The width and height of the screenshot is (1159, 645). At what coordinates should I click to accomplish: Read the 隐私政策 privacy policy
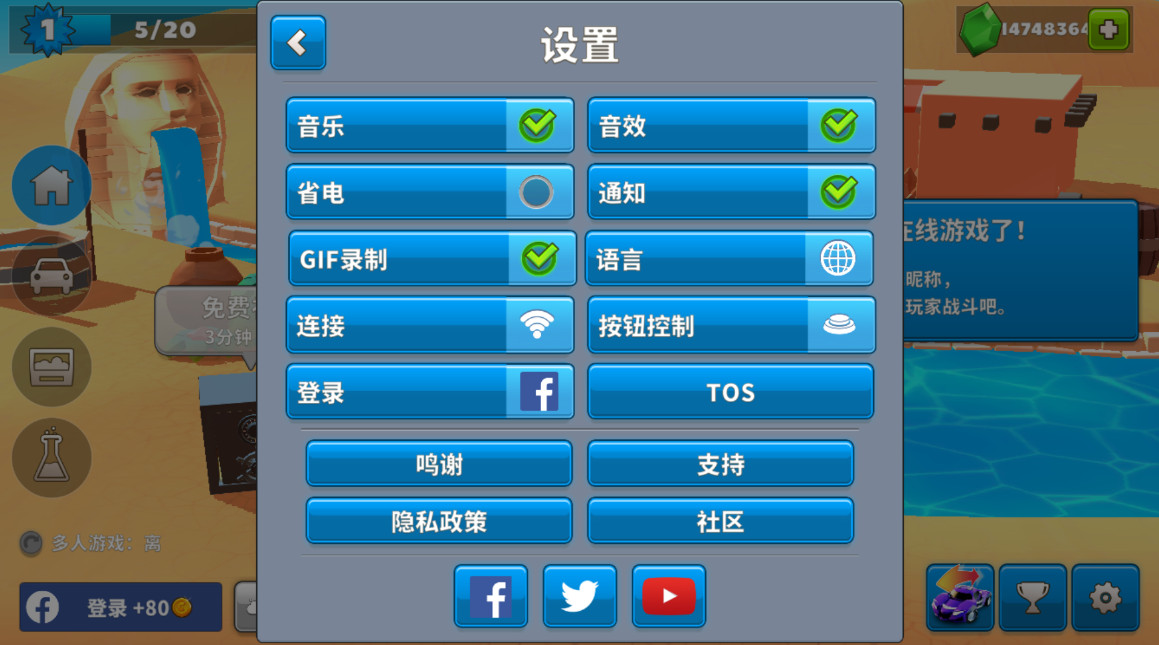click(x=439, y=521)
